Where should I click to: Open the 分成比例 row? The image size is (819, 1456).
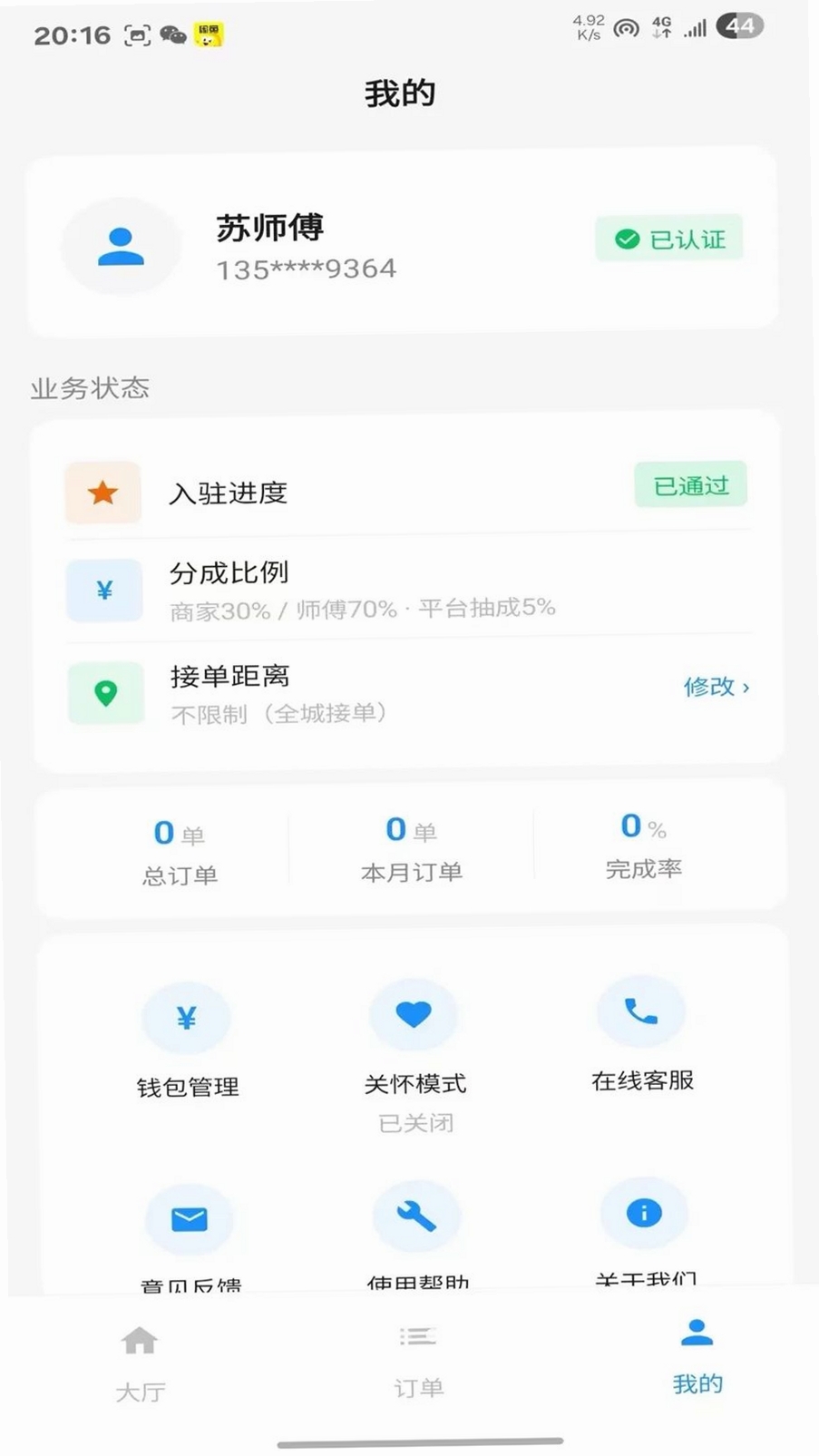[408, 591]
